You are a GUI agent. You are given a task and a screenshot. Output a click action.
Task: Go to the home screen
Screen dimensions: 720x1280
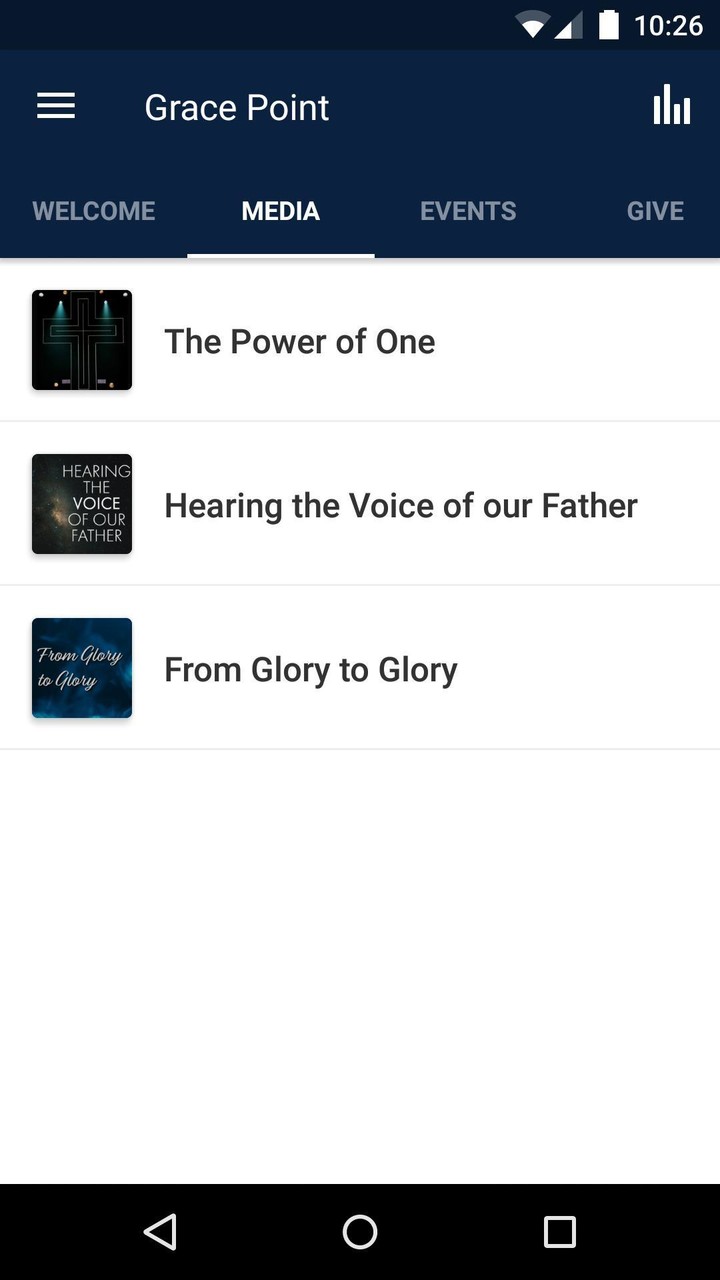pos(360,1232)
